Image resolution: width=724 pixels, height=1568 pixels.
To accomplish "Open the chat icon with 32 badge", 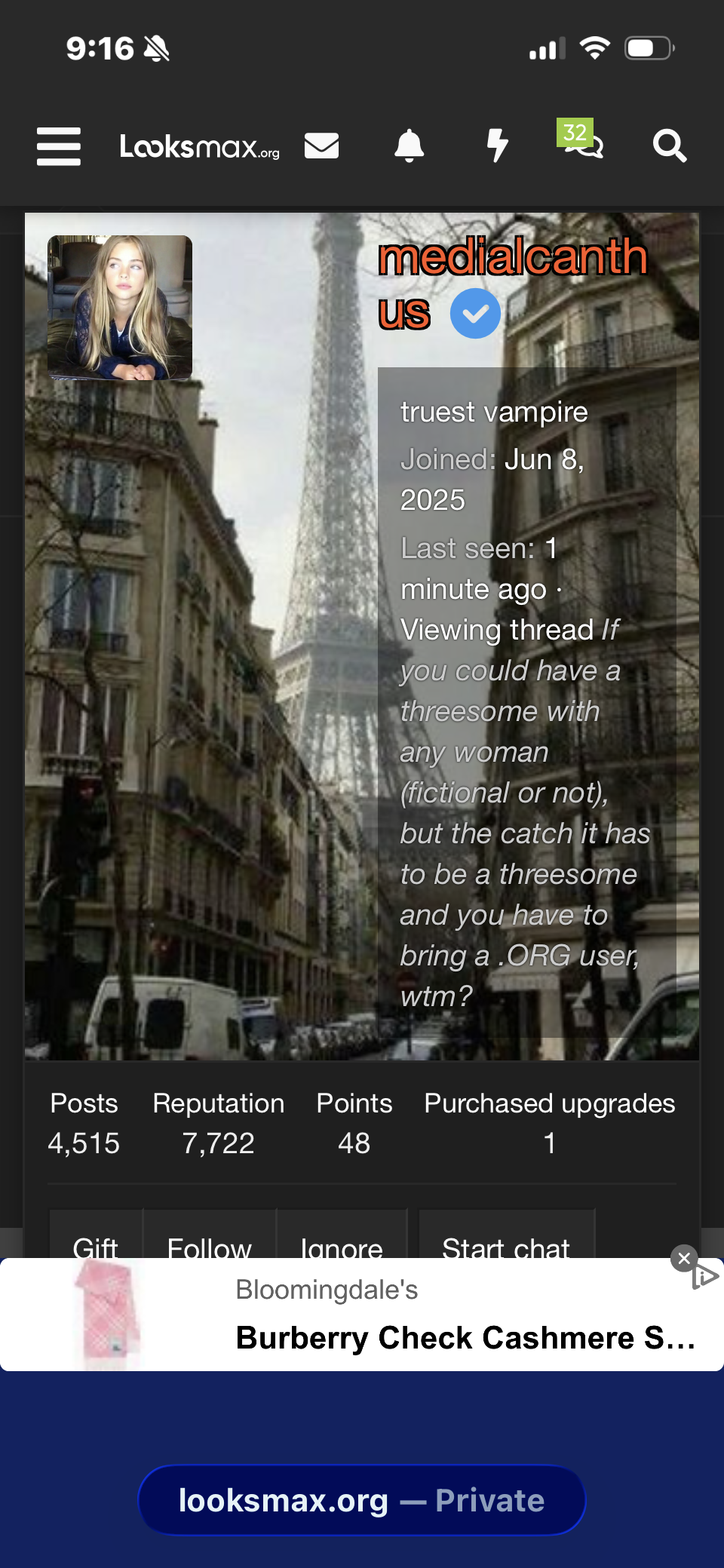I will (583, 142).
